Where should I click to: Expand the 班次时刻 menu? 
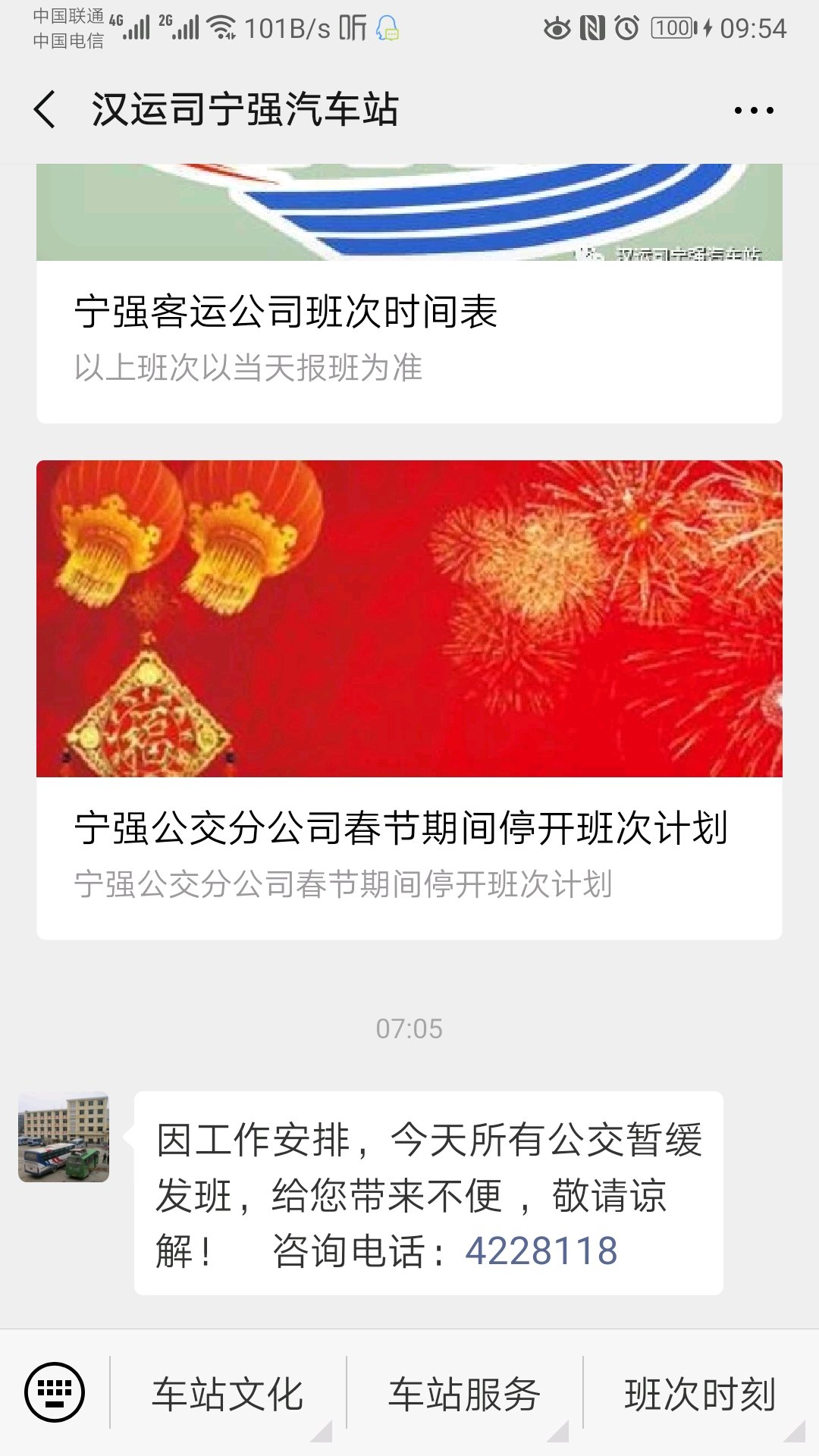pos(700,1394)
